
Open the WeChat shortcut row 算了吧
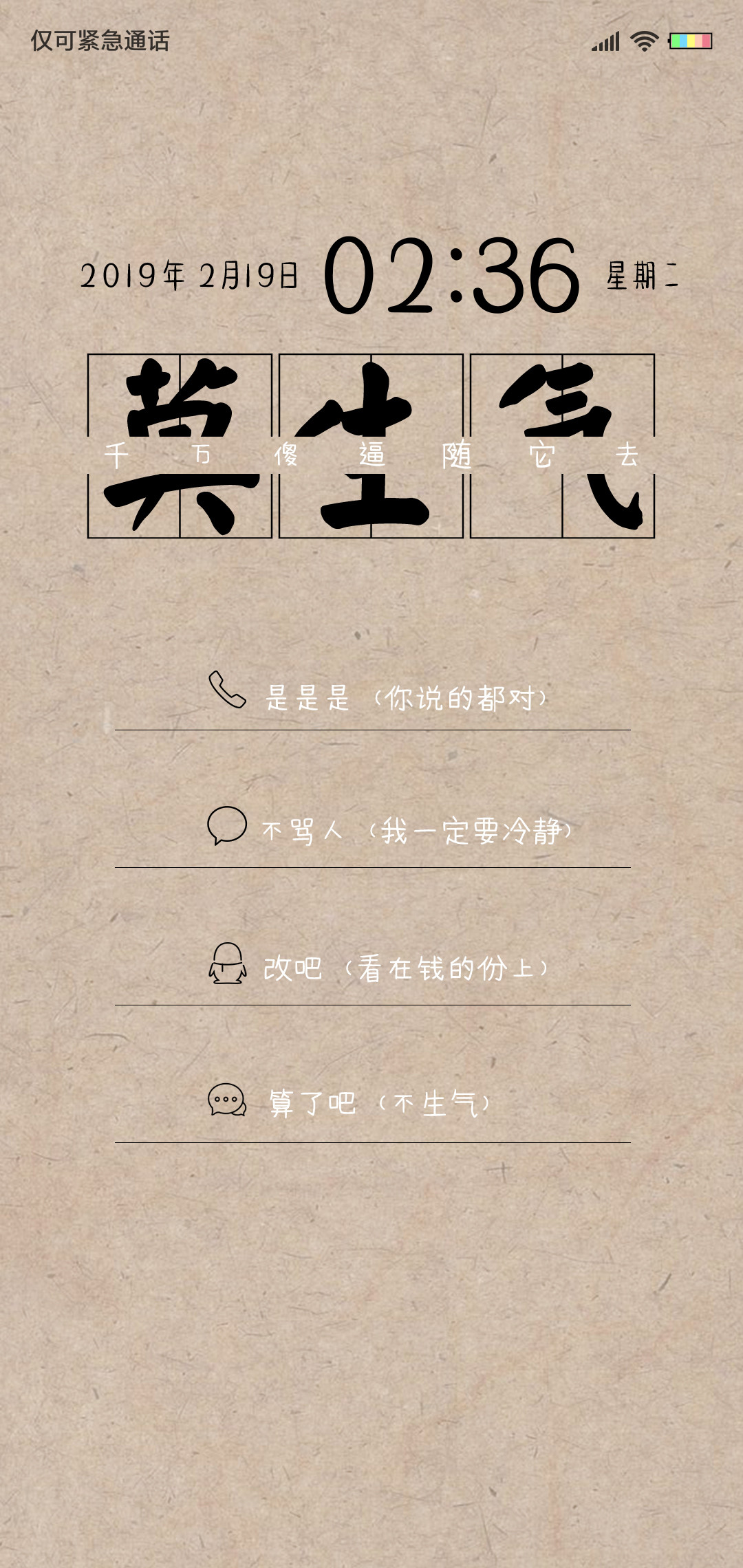(x=372, y=1103)
